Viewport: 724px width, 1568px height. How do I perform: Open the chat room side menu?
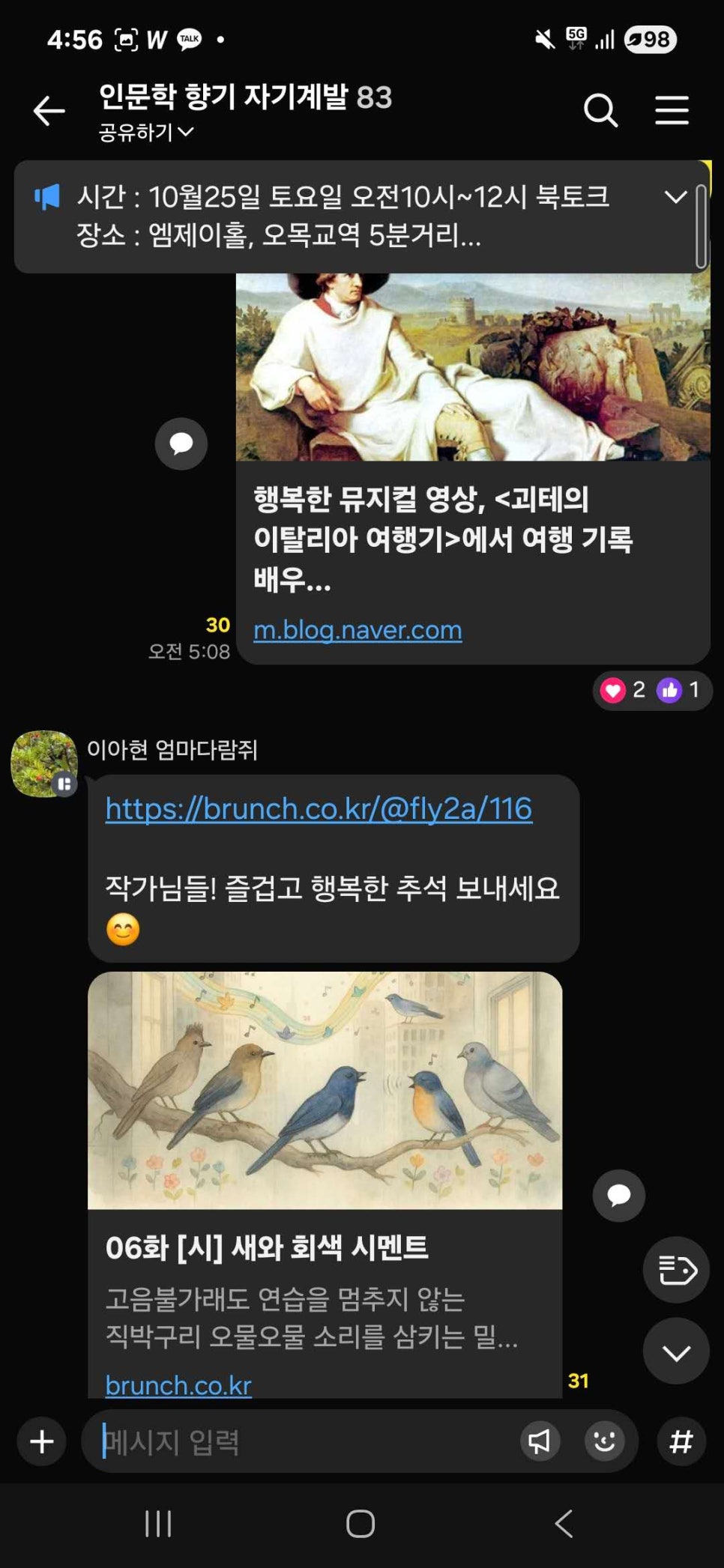[x=672, y=110]
